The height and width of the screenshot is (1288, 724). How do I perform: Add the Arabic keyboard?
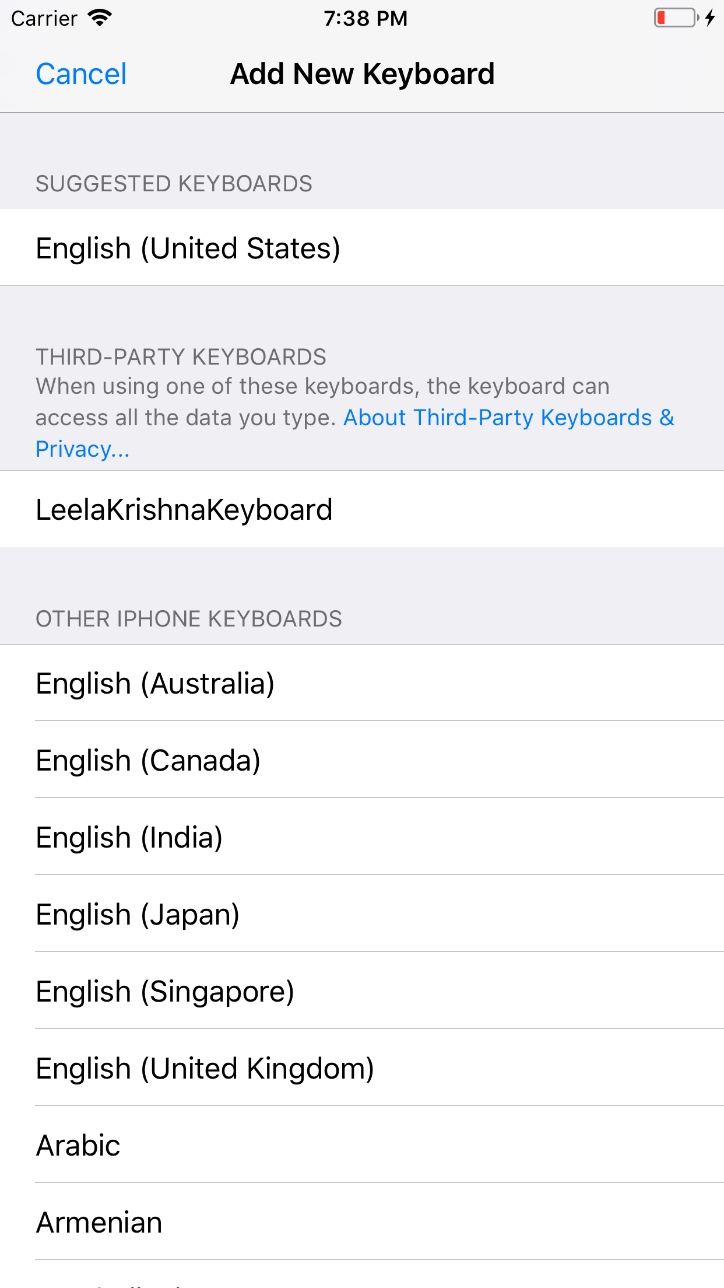78,1146
